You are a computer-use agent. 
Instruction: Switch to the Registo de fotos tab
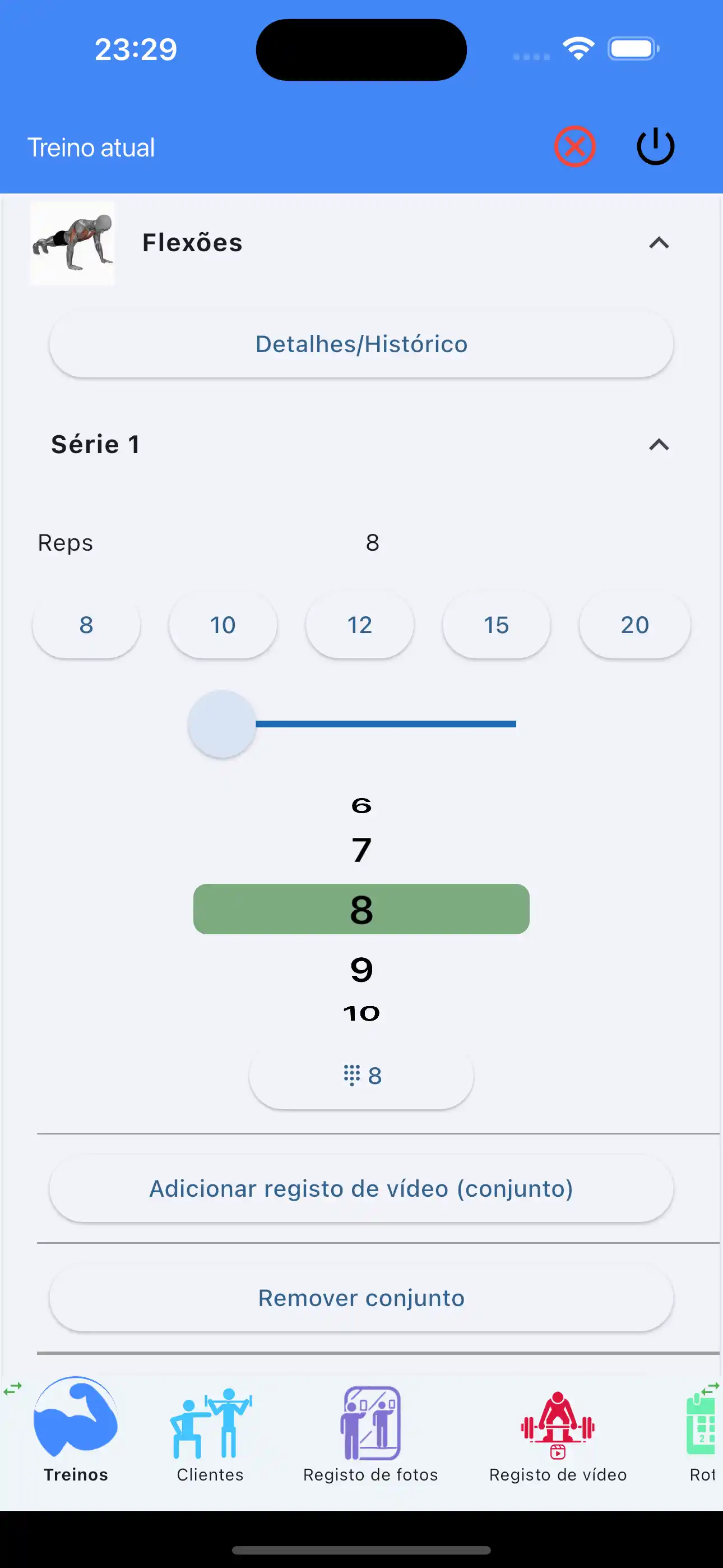370,1434
